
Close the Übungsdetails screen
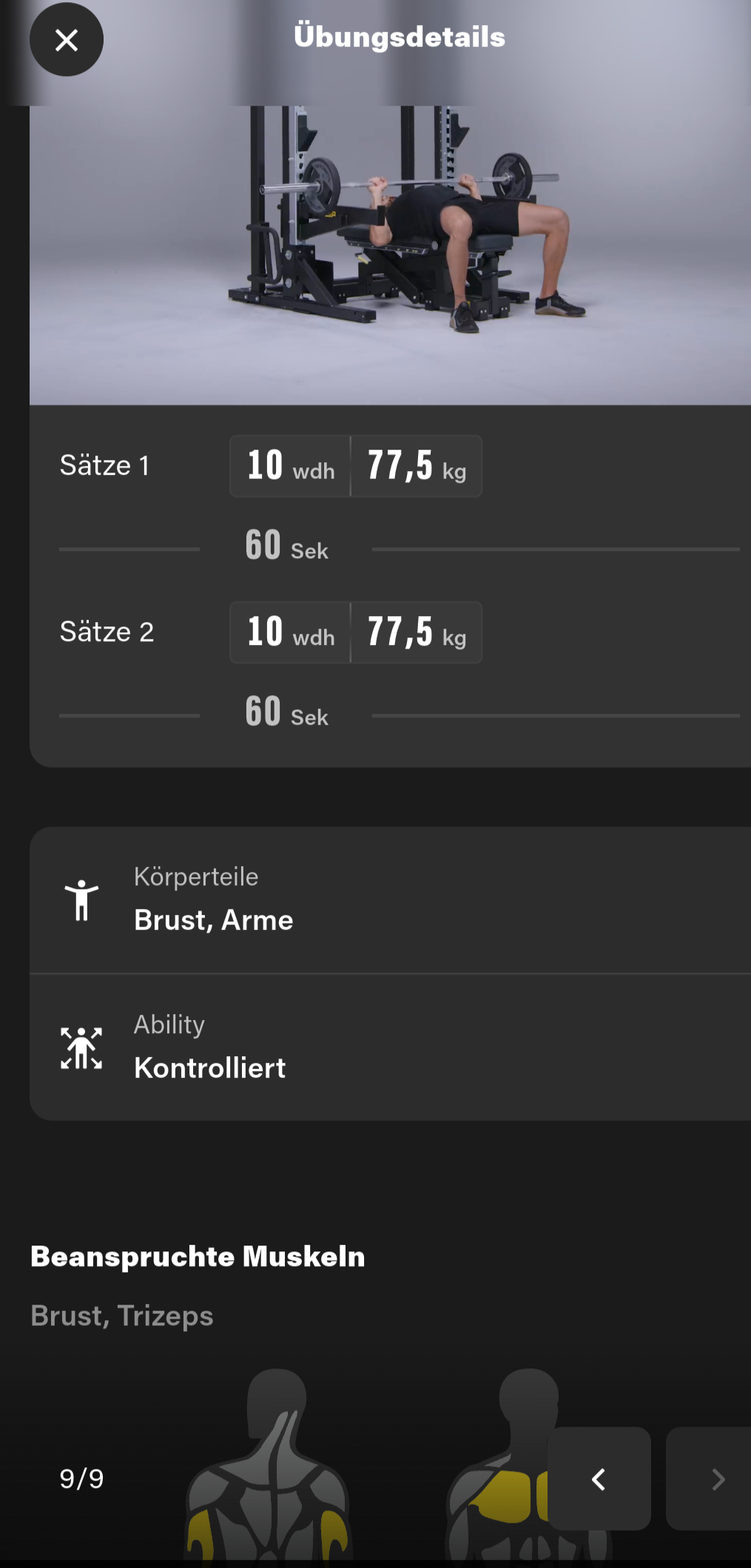point(67,40)
